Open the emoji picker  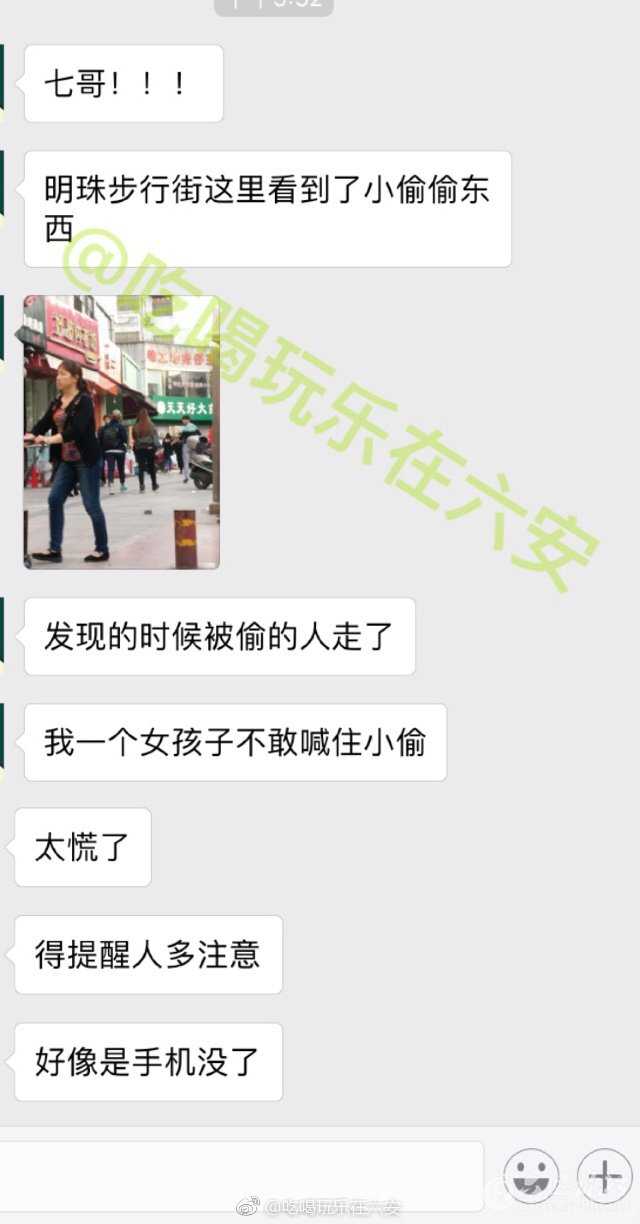coord(531,1176)
